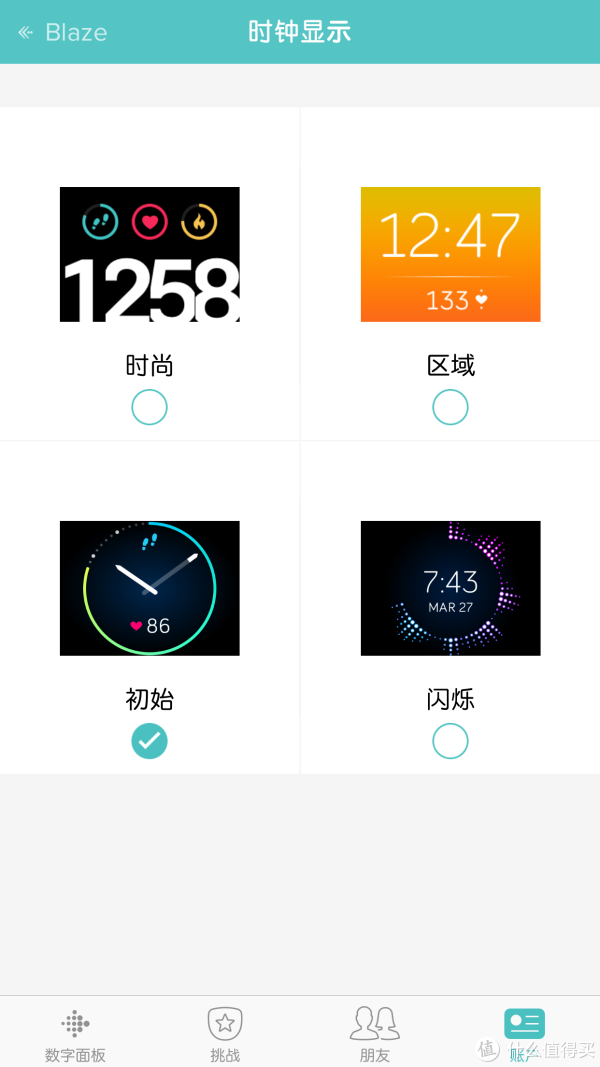Select the 区域 clock face radio button
This screenshot has height=1067, width=600.
[x=450, y=407]
